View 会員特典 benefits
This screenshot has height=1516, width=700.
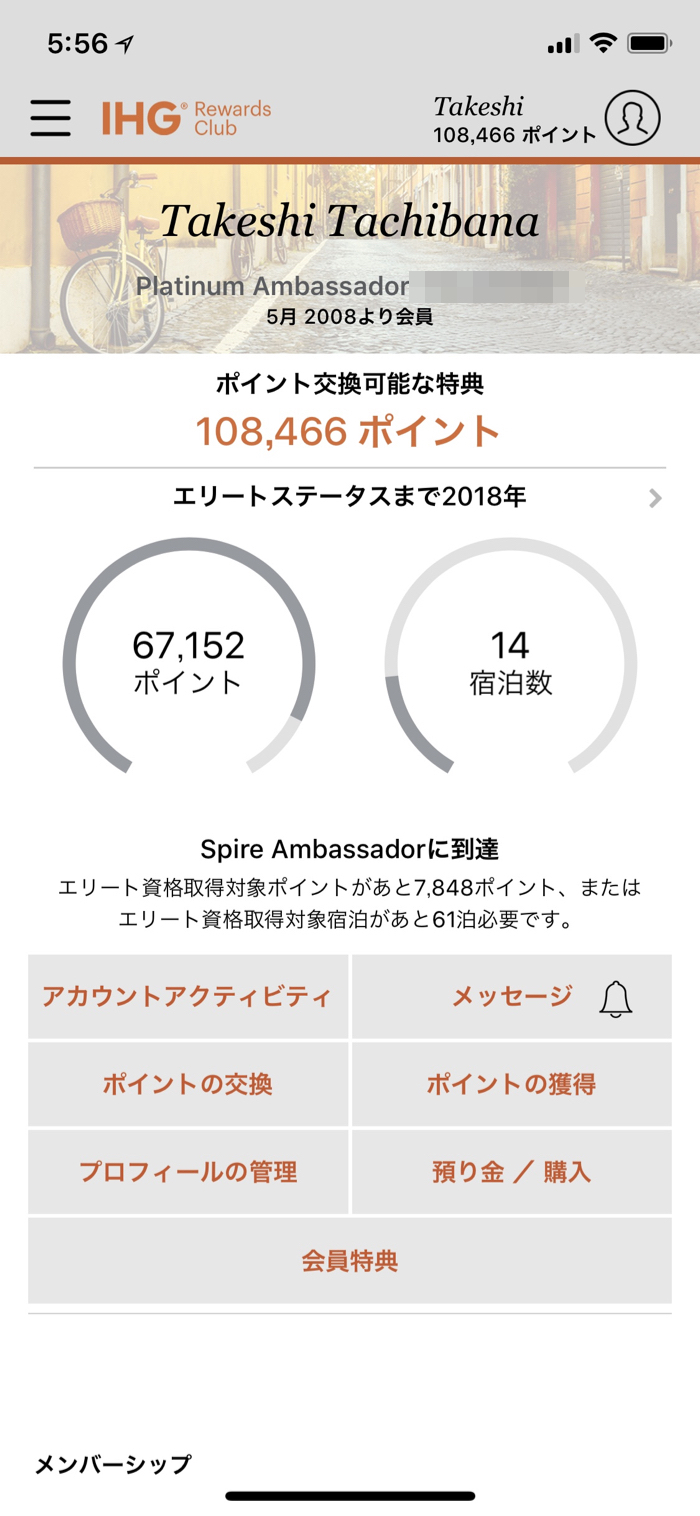click(350, 1260)
